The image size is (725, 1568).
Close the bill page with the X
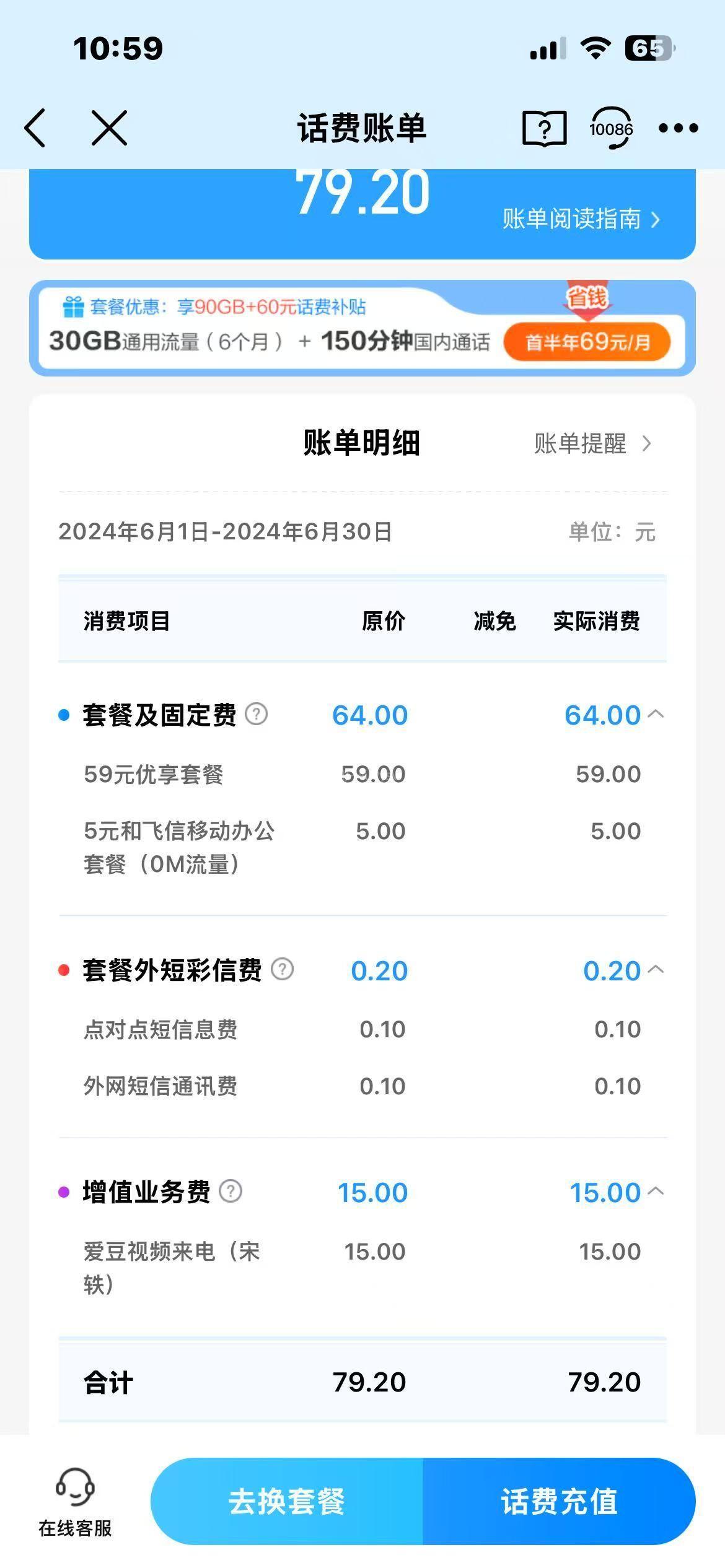[x=109, y=128]
